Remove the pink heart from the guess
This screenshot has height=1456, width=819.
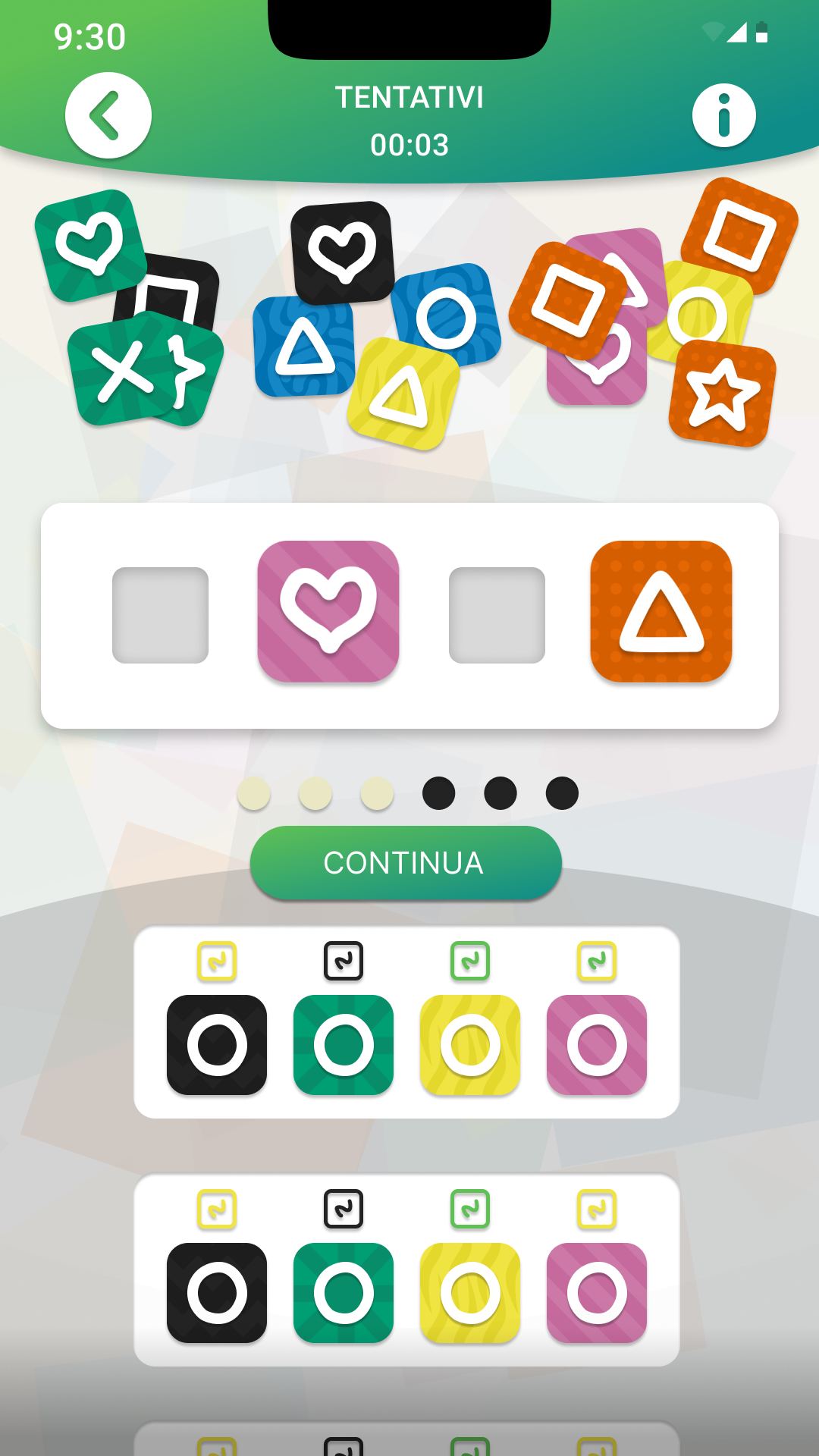click(x=328, y=611)
